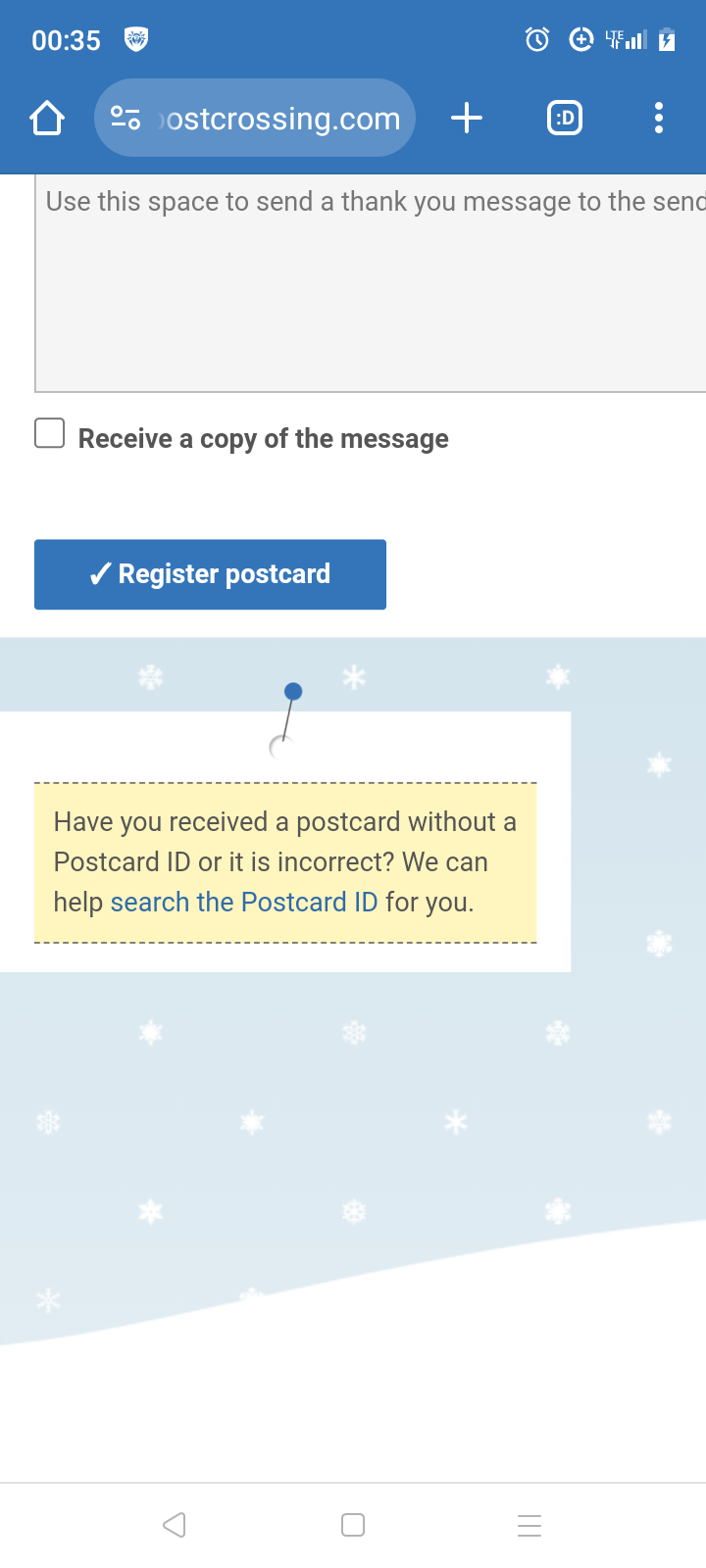Open the search the Postcard ID link
The width and height of the screenshot is (706, 1568).
244,902
